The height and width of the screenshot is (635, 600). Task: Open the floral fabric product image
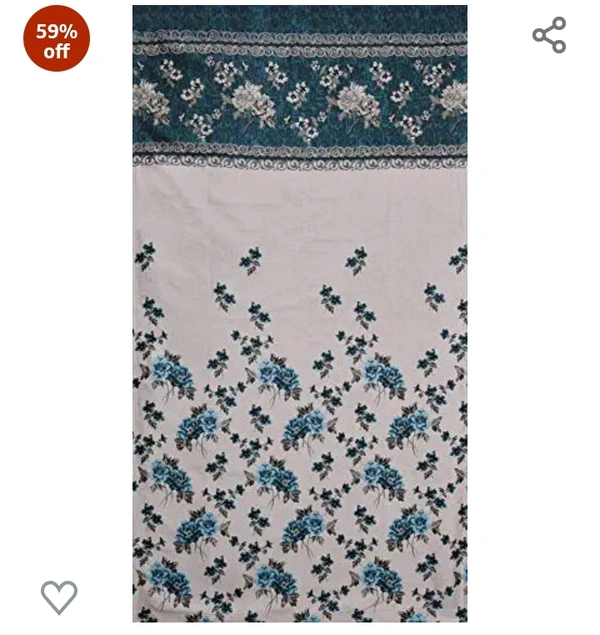[x=300, y=315]
